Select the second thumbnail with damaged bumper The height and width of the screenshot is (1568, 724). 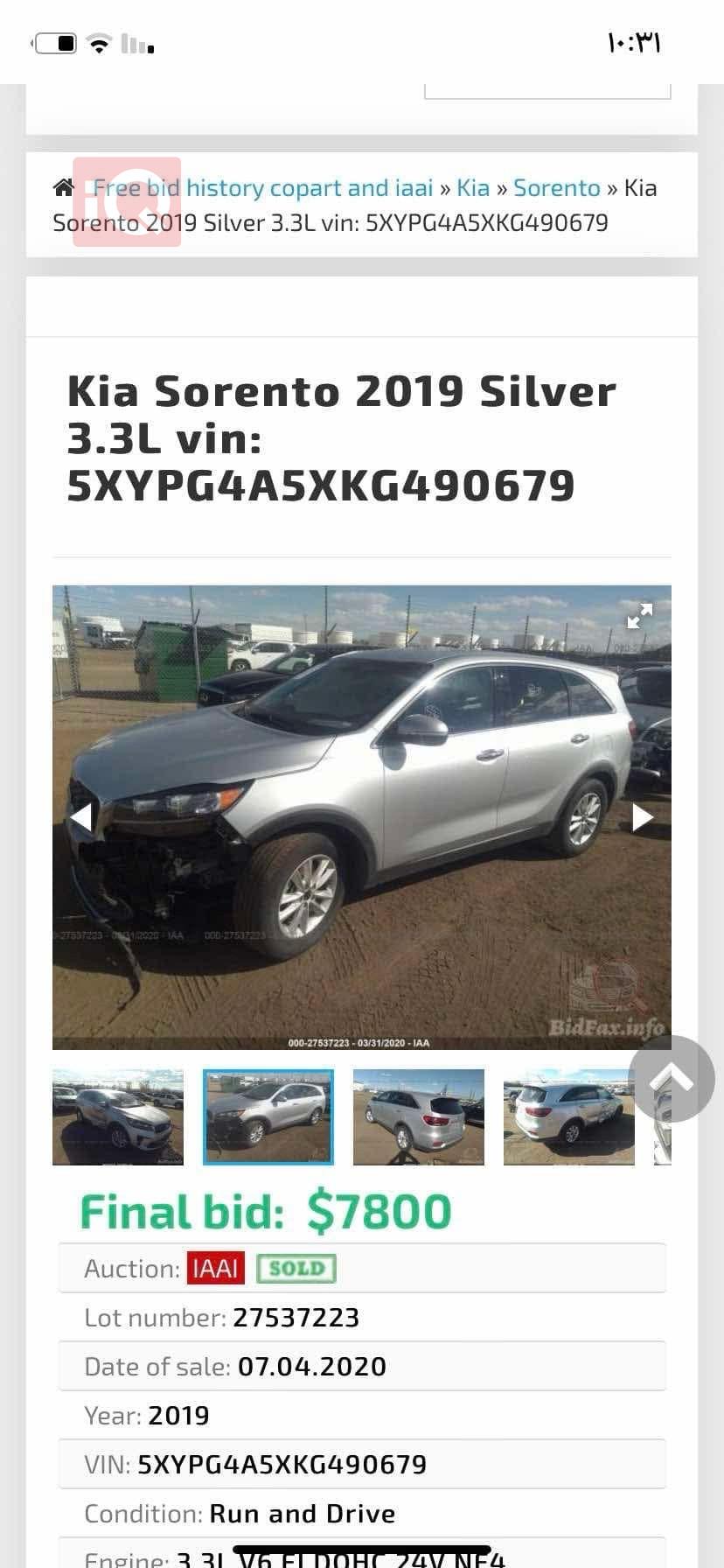click(x=268, y=1117)
